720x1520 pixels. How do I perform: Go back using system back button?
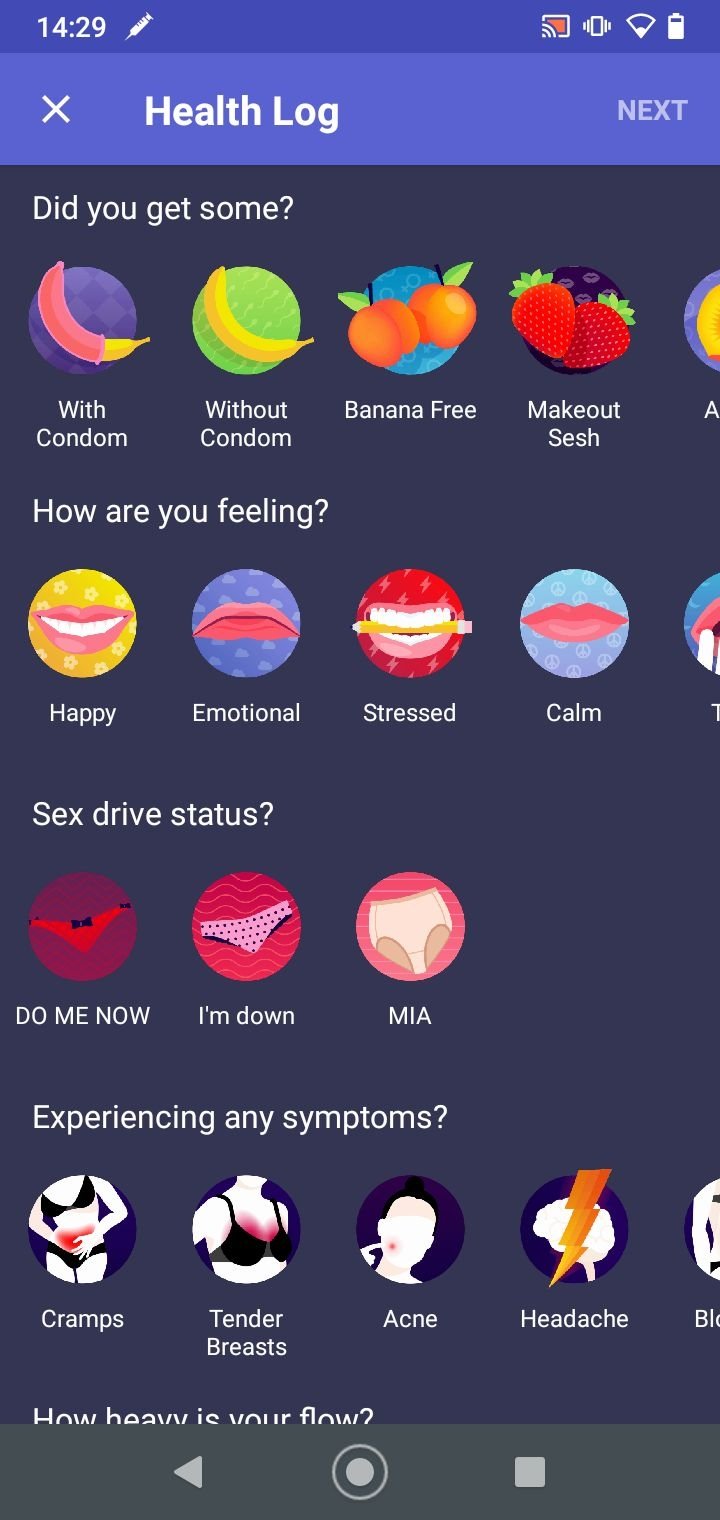pos(188,1472)
